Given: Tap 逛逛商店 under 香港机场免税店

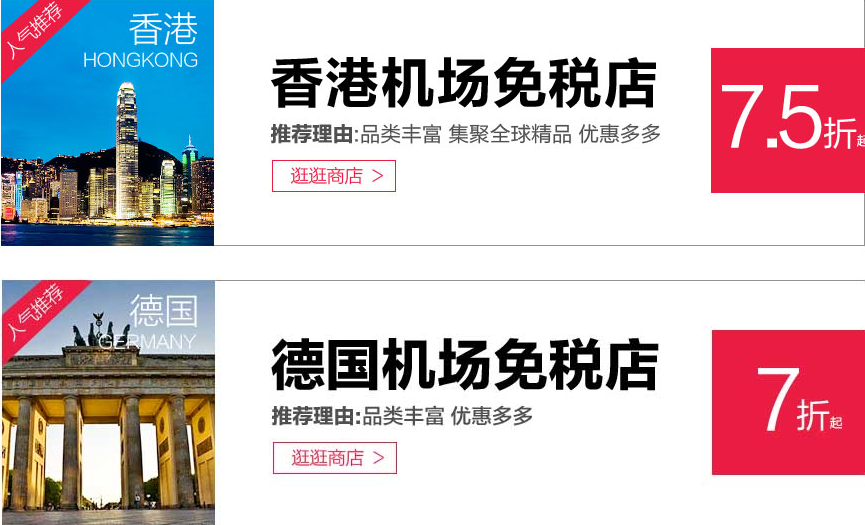Looking at the screenshot, I should click(x=334, y=176).
